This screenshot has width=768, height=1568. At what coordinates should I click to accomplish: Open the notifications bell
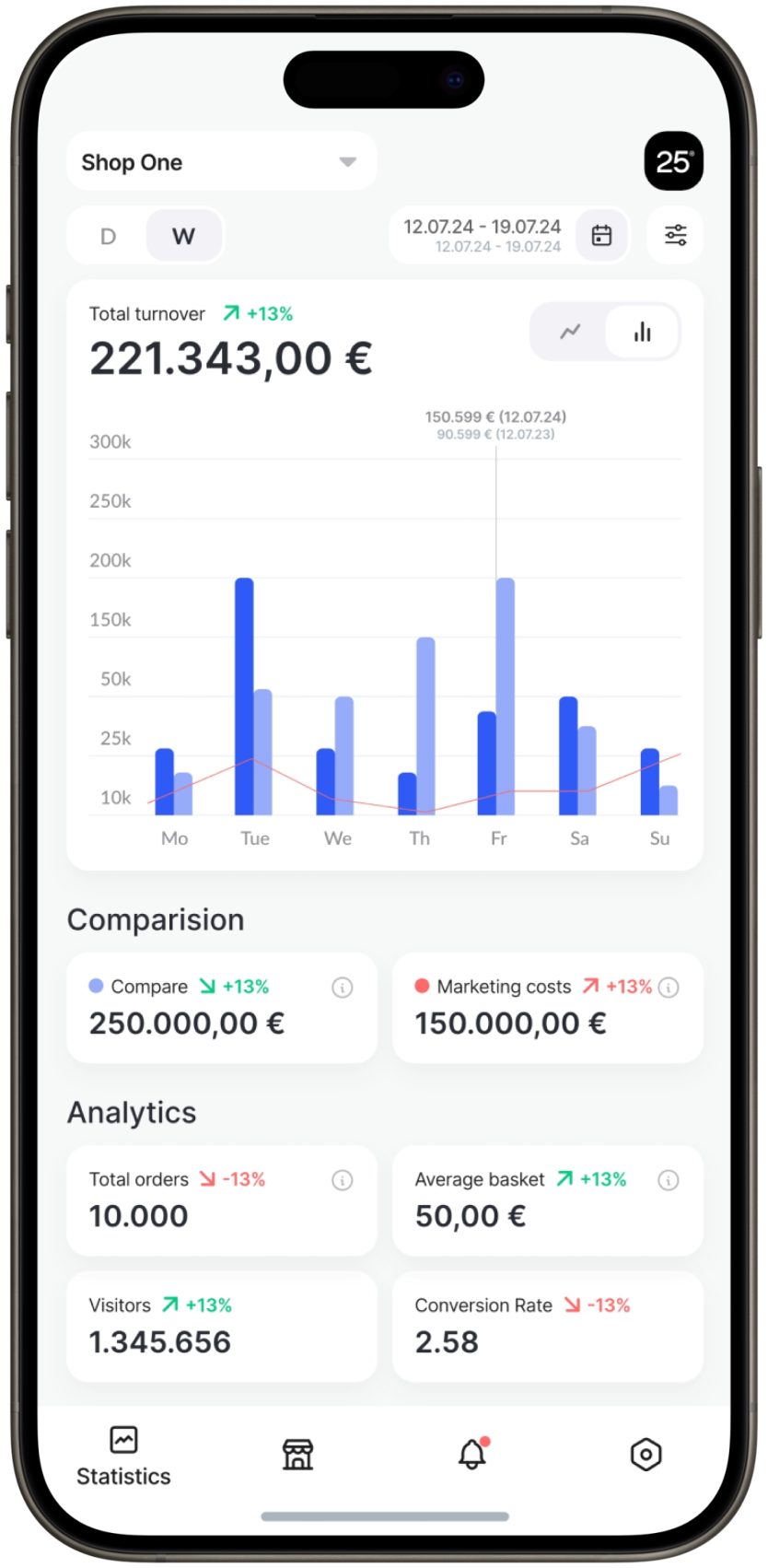(x=472, y=1454)
